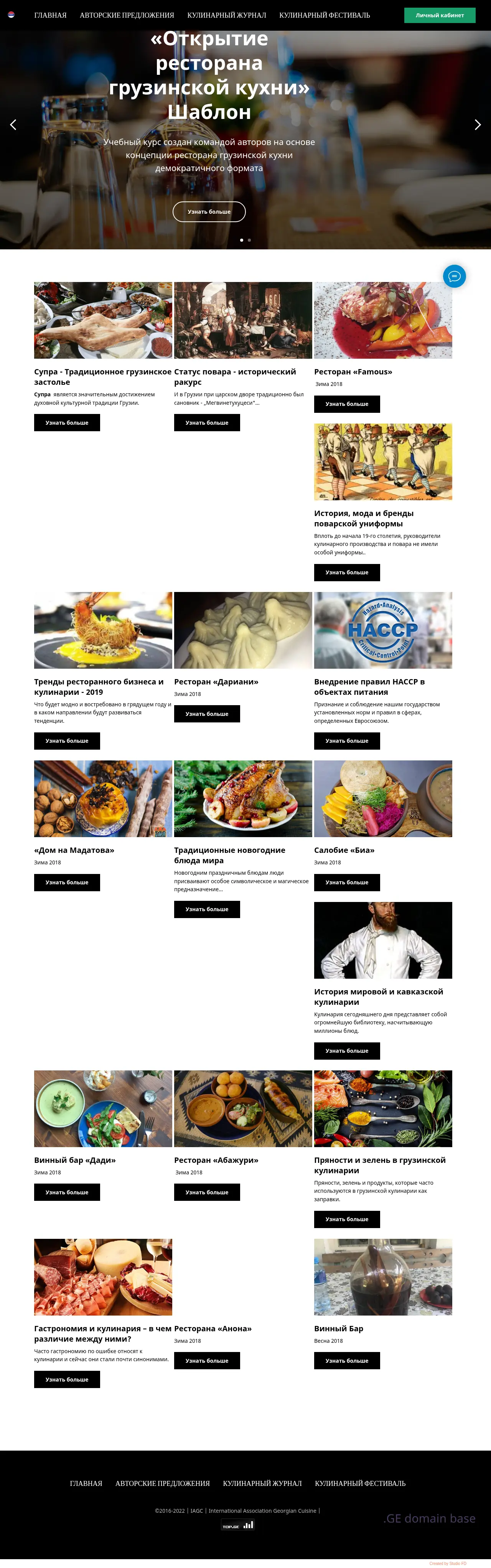
Task: Tap Узнать больше under «Дом на Мадатова»
Action: point(67,883)
